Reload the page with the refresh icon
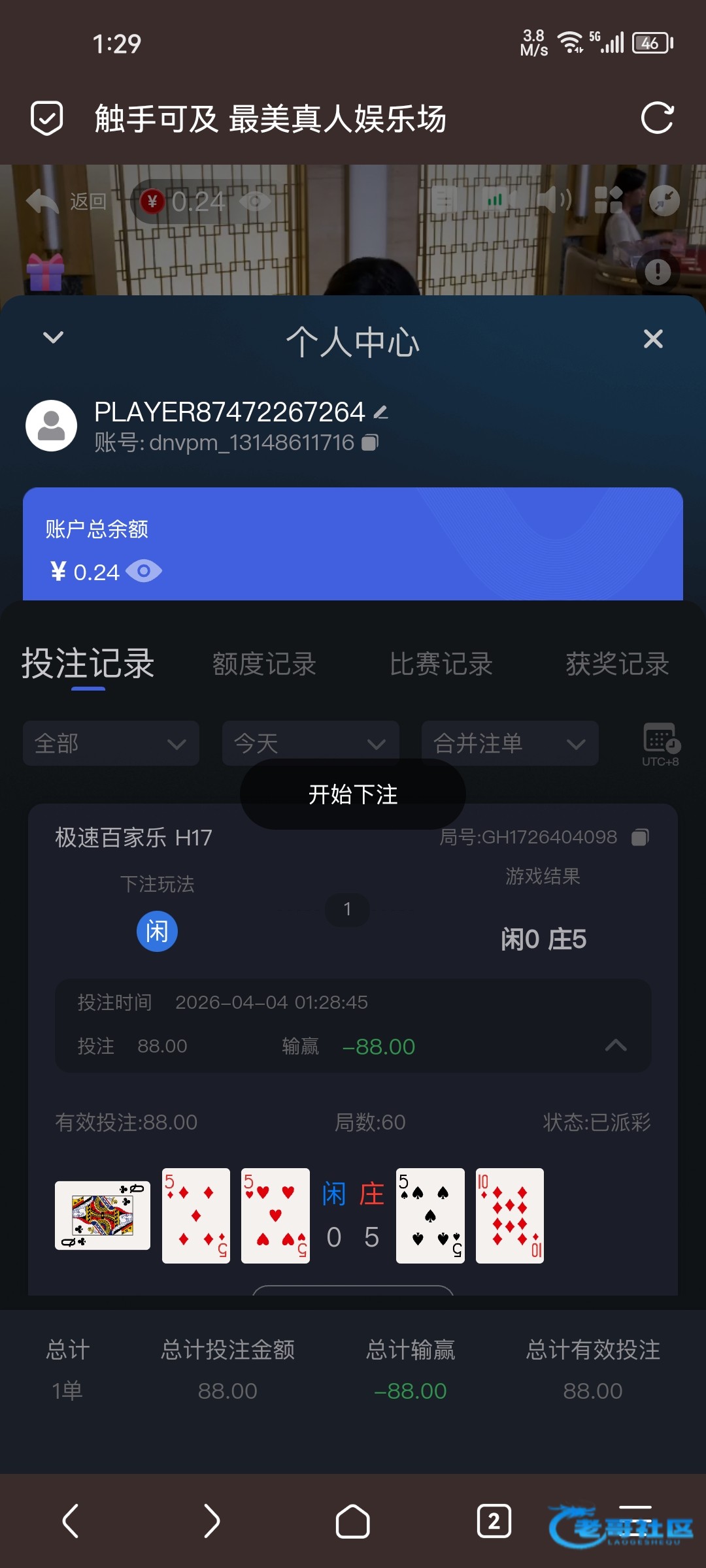This screenshot has width=706, height=1568. tap(657, 118)
